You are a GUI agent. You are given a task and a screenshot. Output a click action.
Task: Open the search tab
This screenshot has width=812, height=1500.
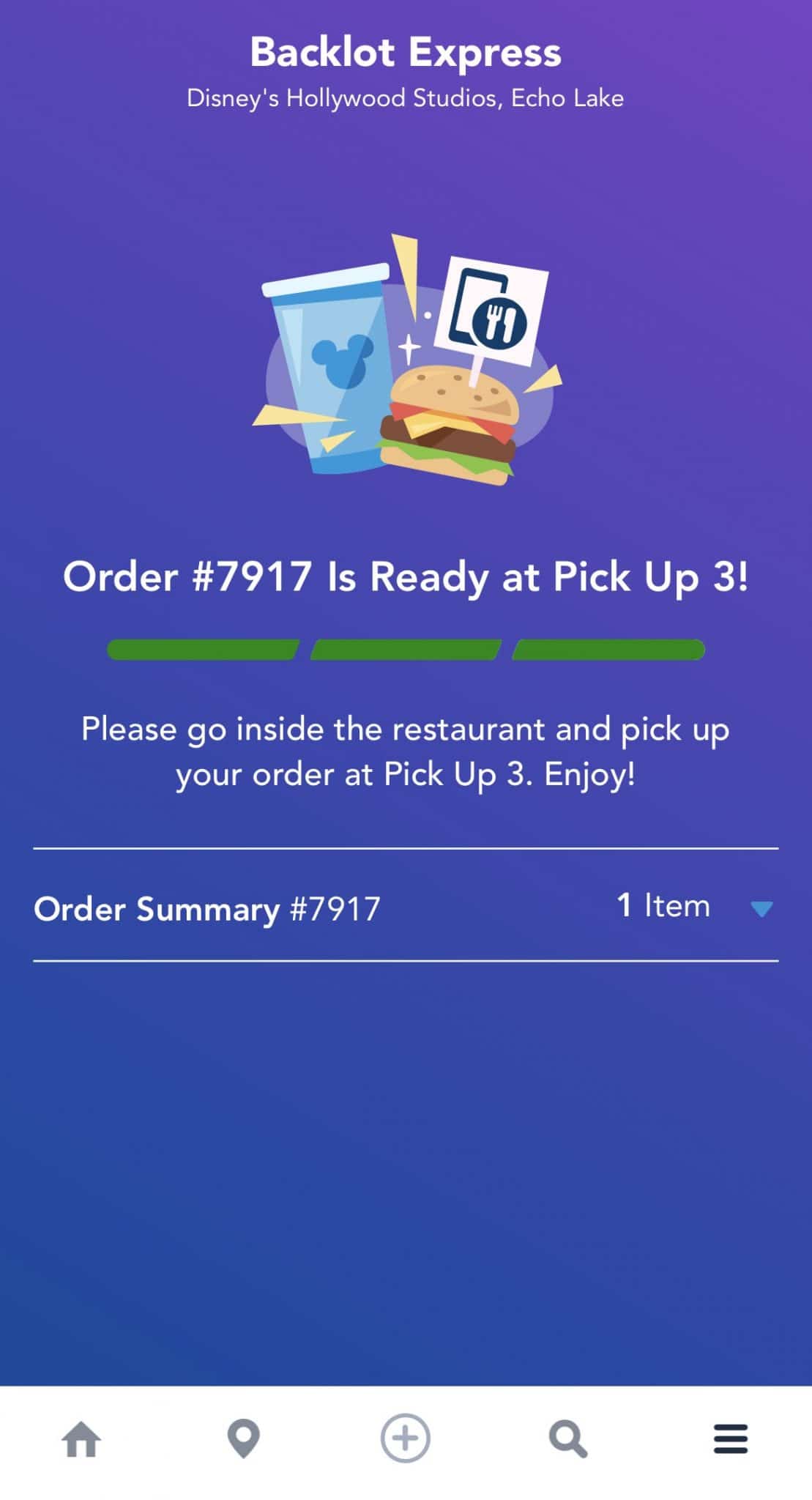pyautogui.click(x=568, y=1438)
